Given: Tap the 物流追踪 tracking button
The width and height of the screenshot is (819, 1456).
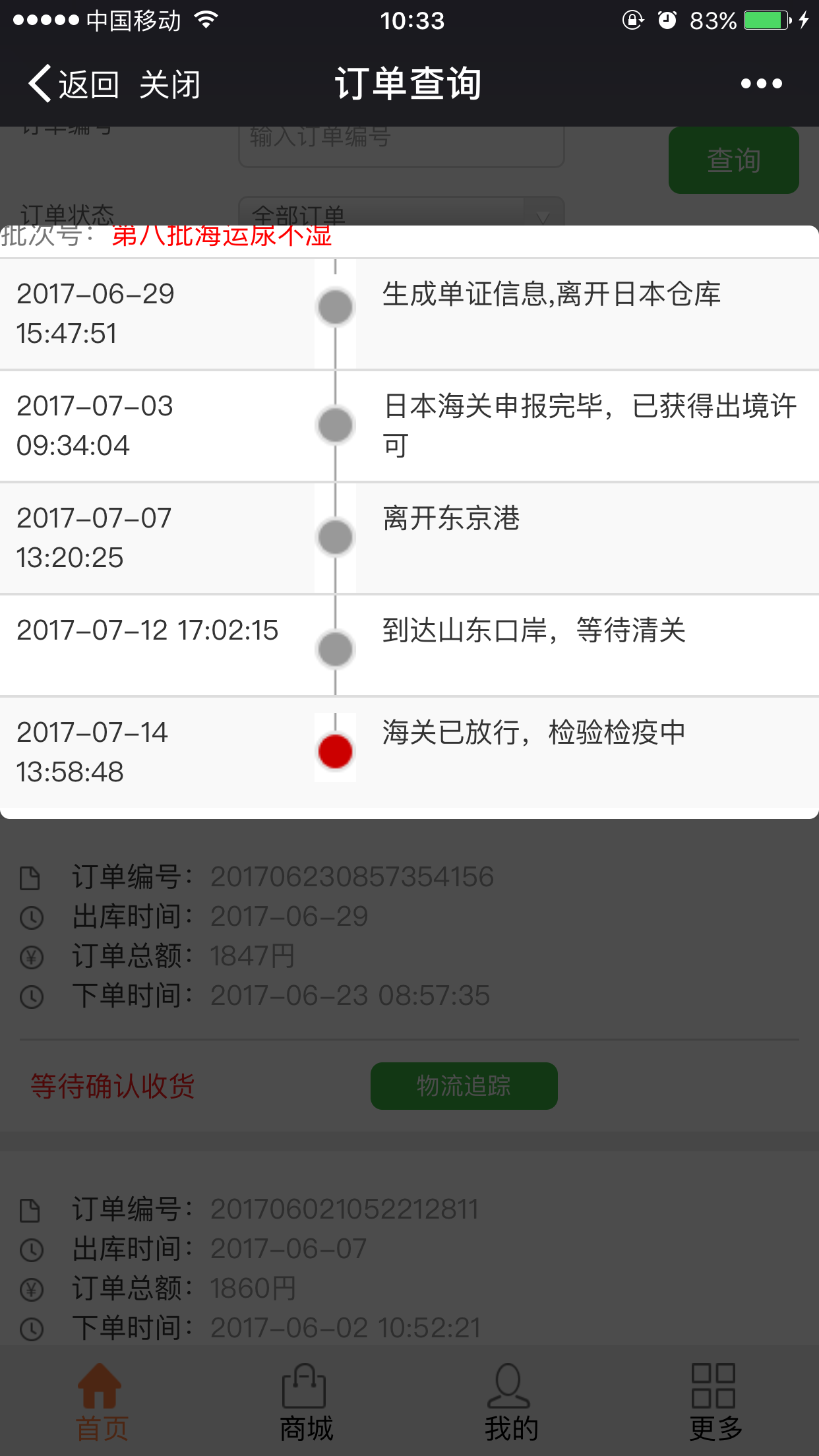Looking at the screenshot, I should pyautogui.click(x=464, y=1085).
